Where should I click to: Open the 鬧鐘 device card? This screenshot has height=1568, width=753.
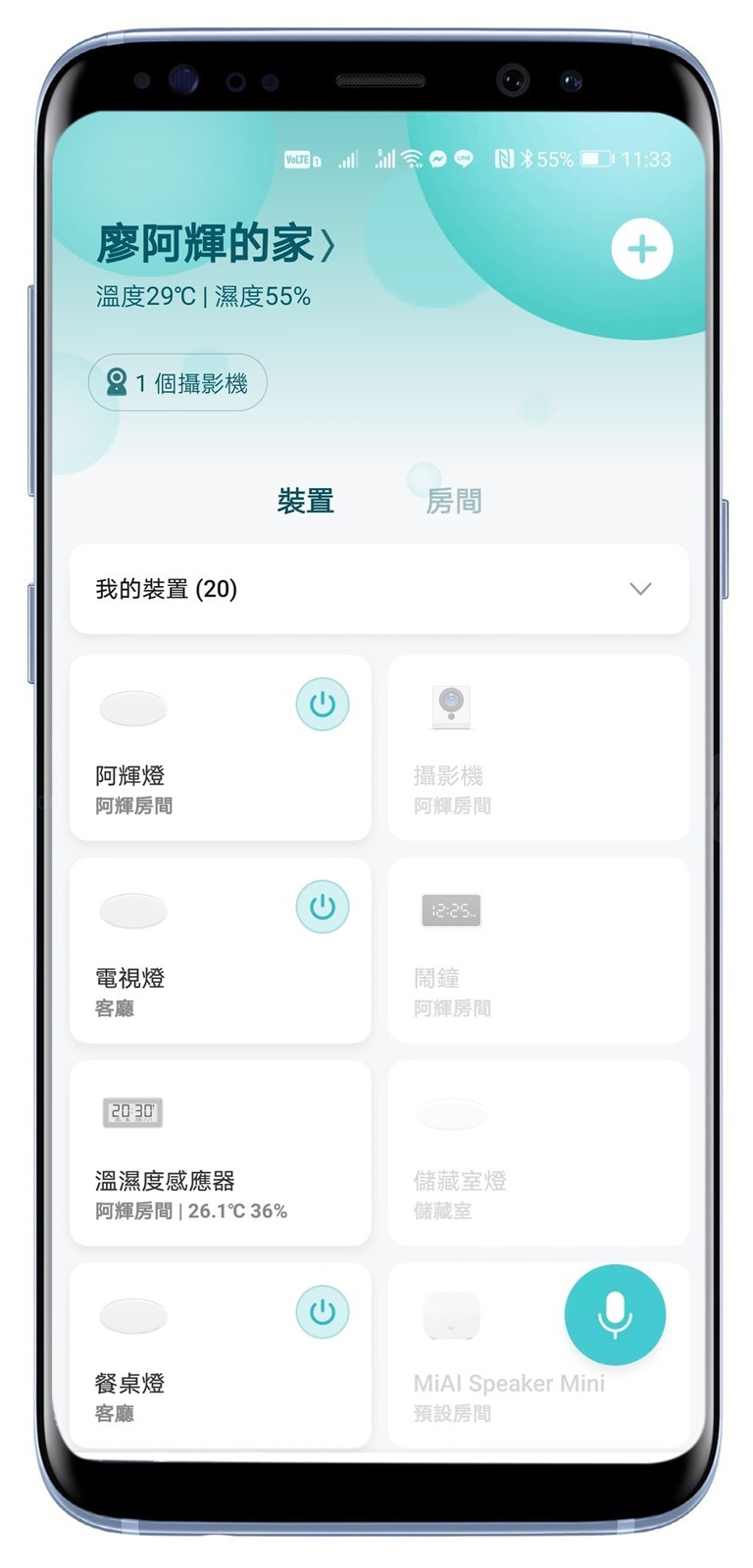pos(537,951)
